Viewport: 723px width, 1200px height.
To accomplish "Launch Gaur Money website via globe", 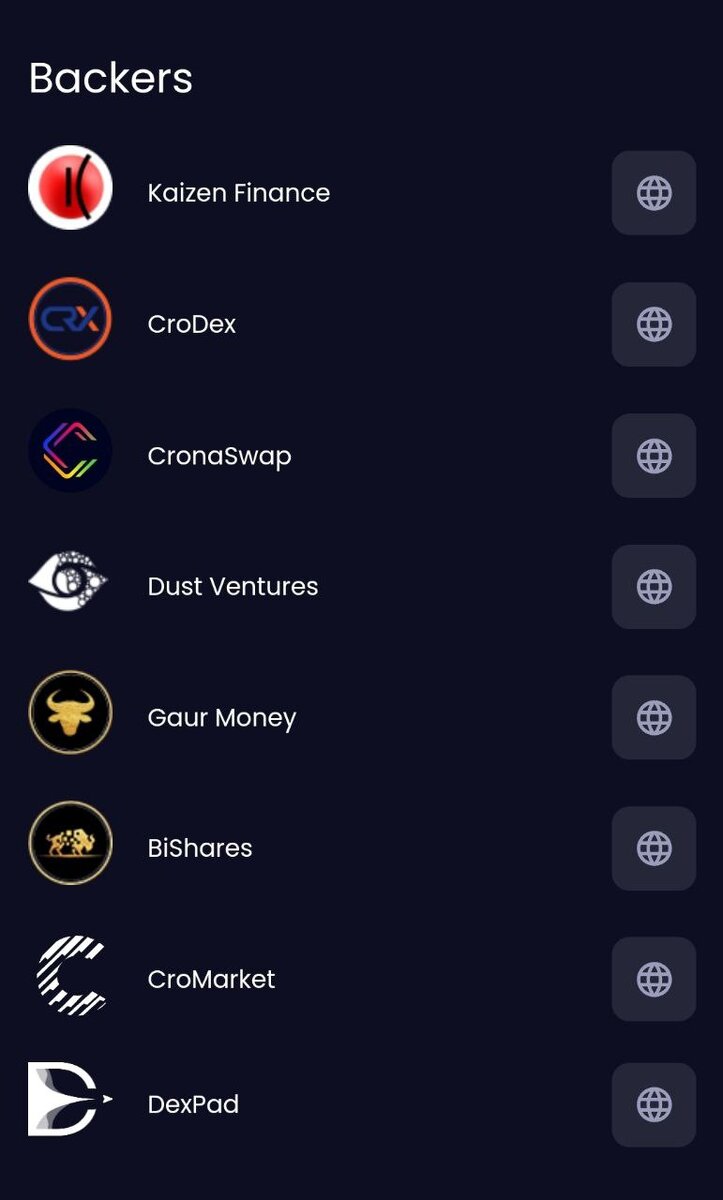I will (654, 718).
